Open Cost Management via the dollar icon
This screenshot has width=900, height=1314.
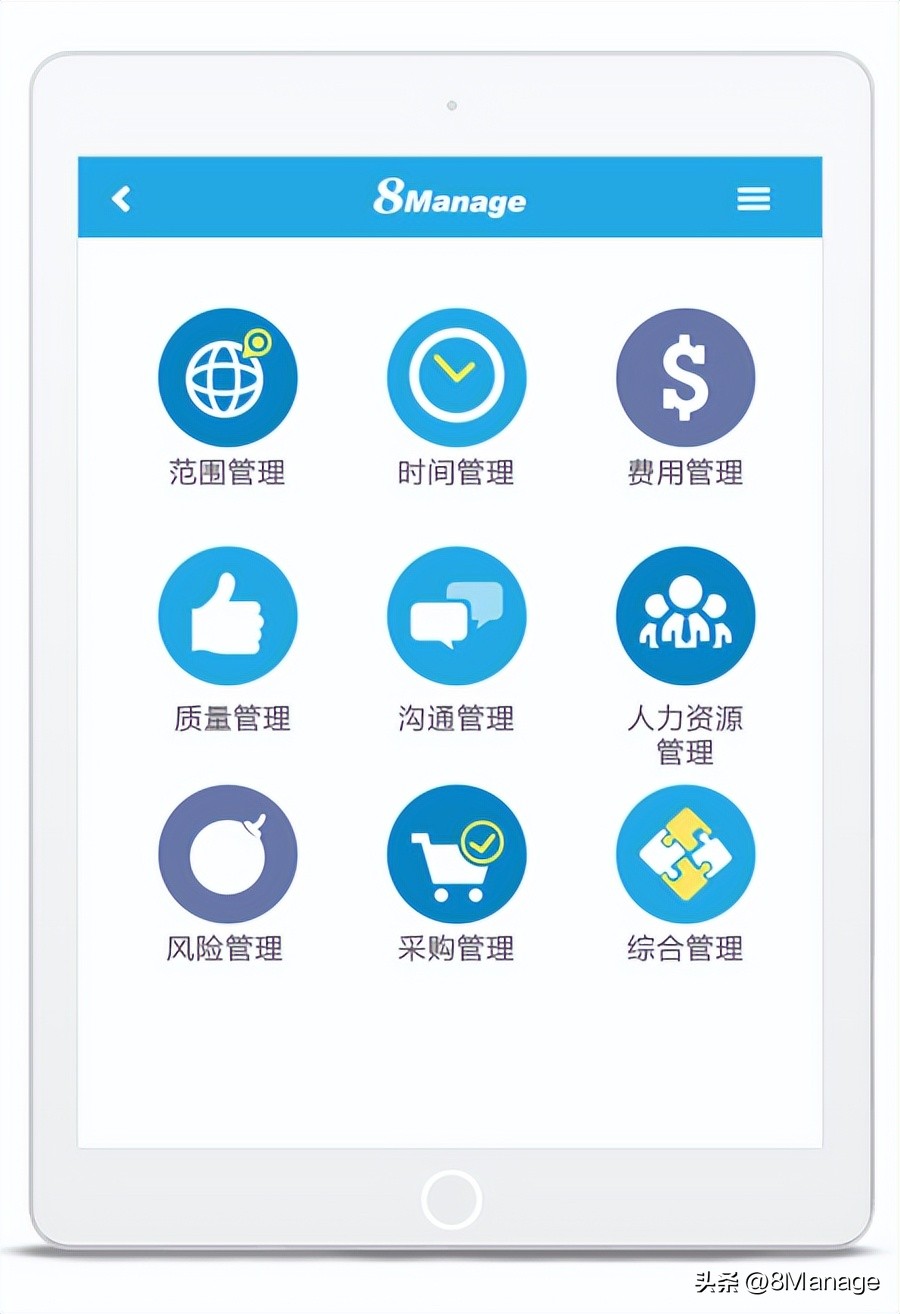685,375
